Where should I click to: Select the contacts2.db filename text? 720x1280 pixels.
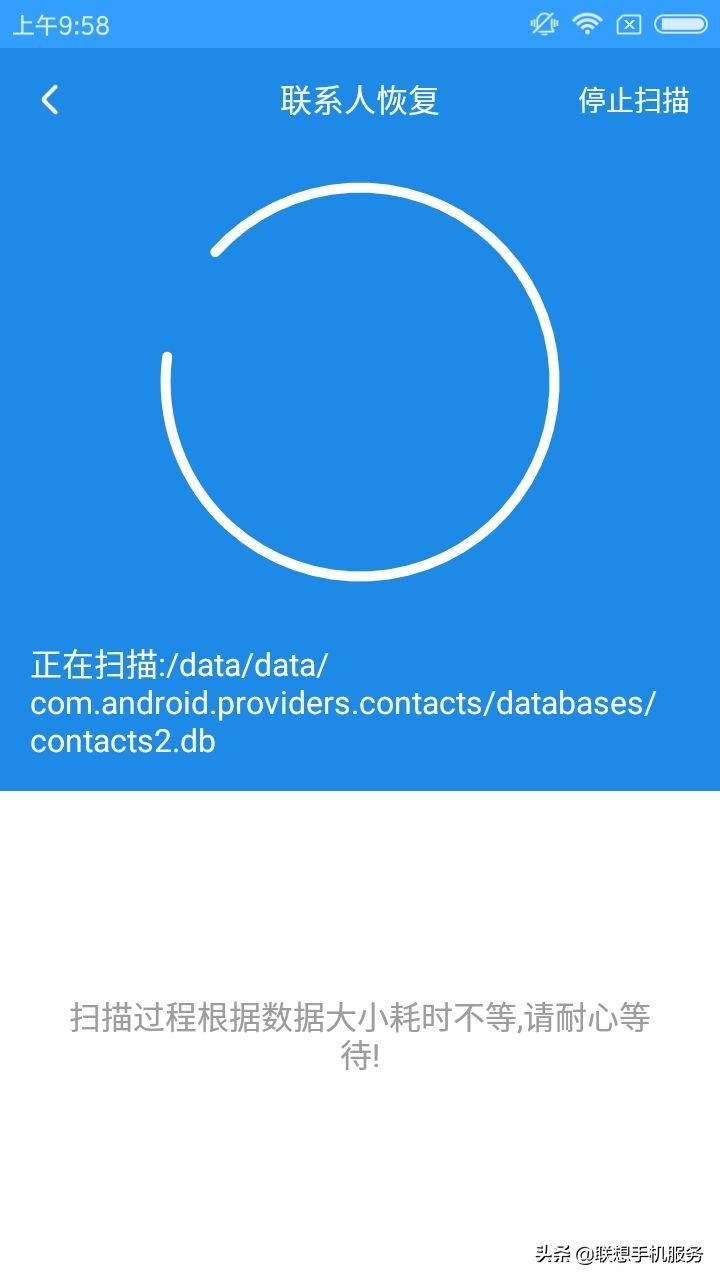pos(120,741)
